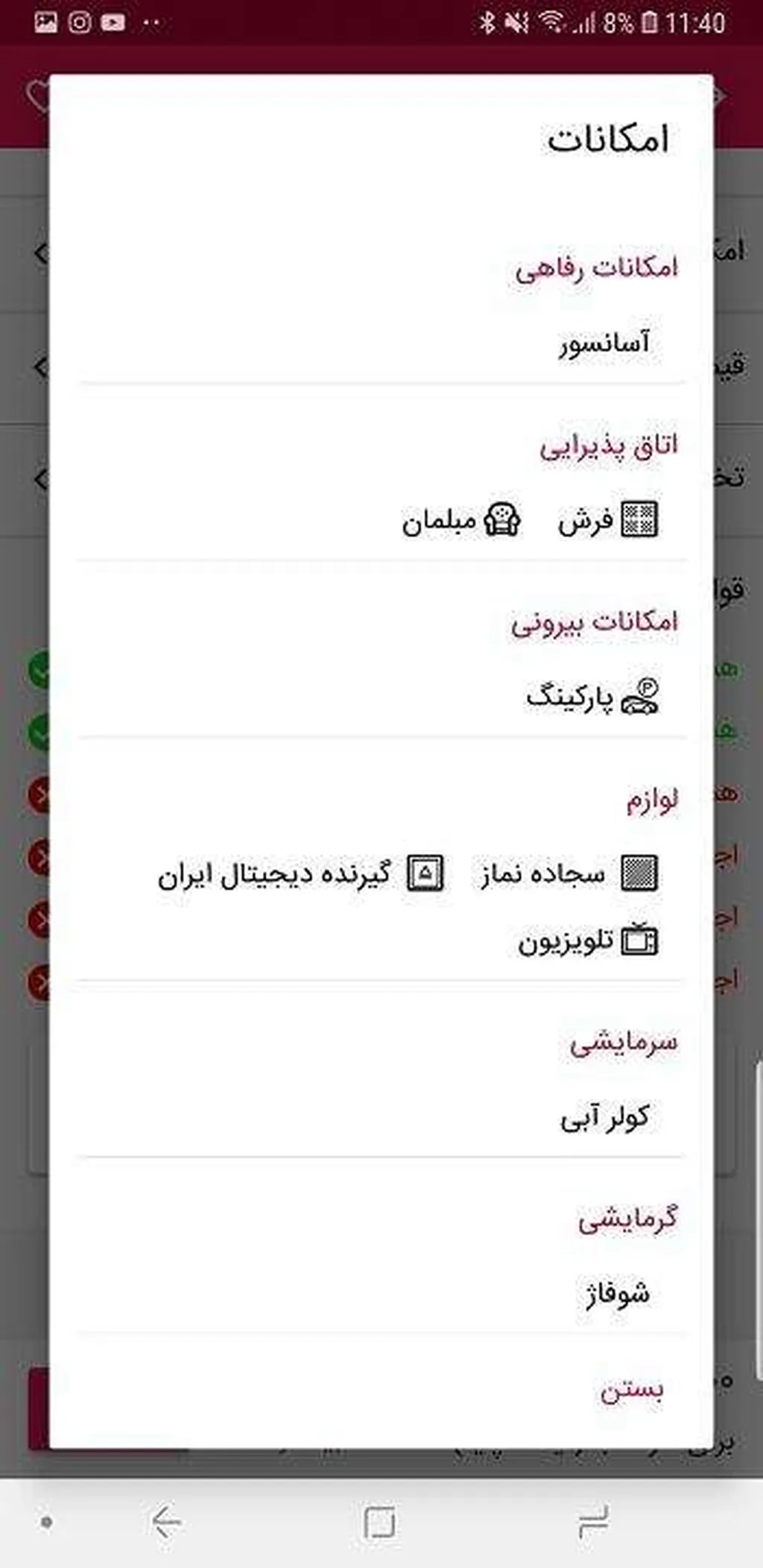Go back with the system back button
Screen dimensions: 763x1568
pos(165,1522)
